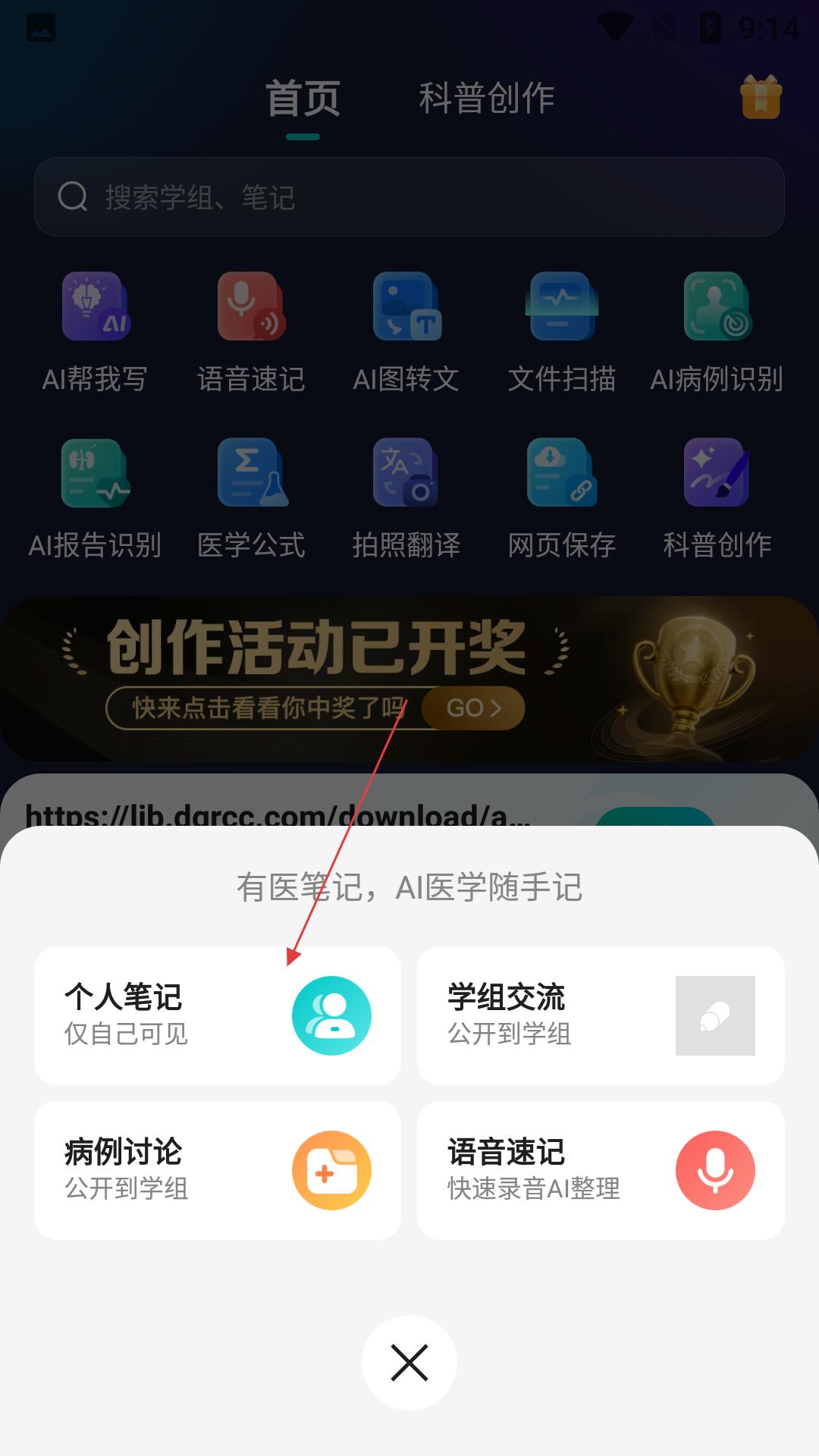819x1456 pixels.
Task: Start a 病例讨论 case discussion
Action: pyautogui.click(x=218, y=1170)
